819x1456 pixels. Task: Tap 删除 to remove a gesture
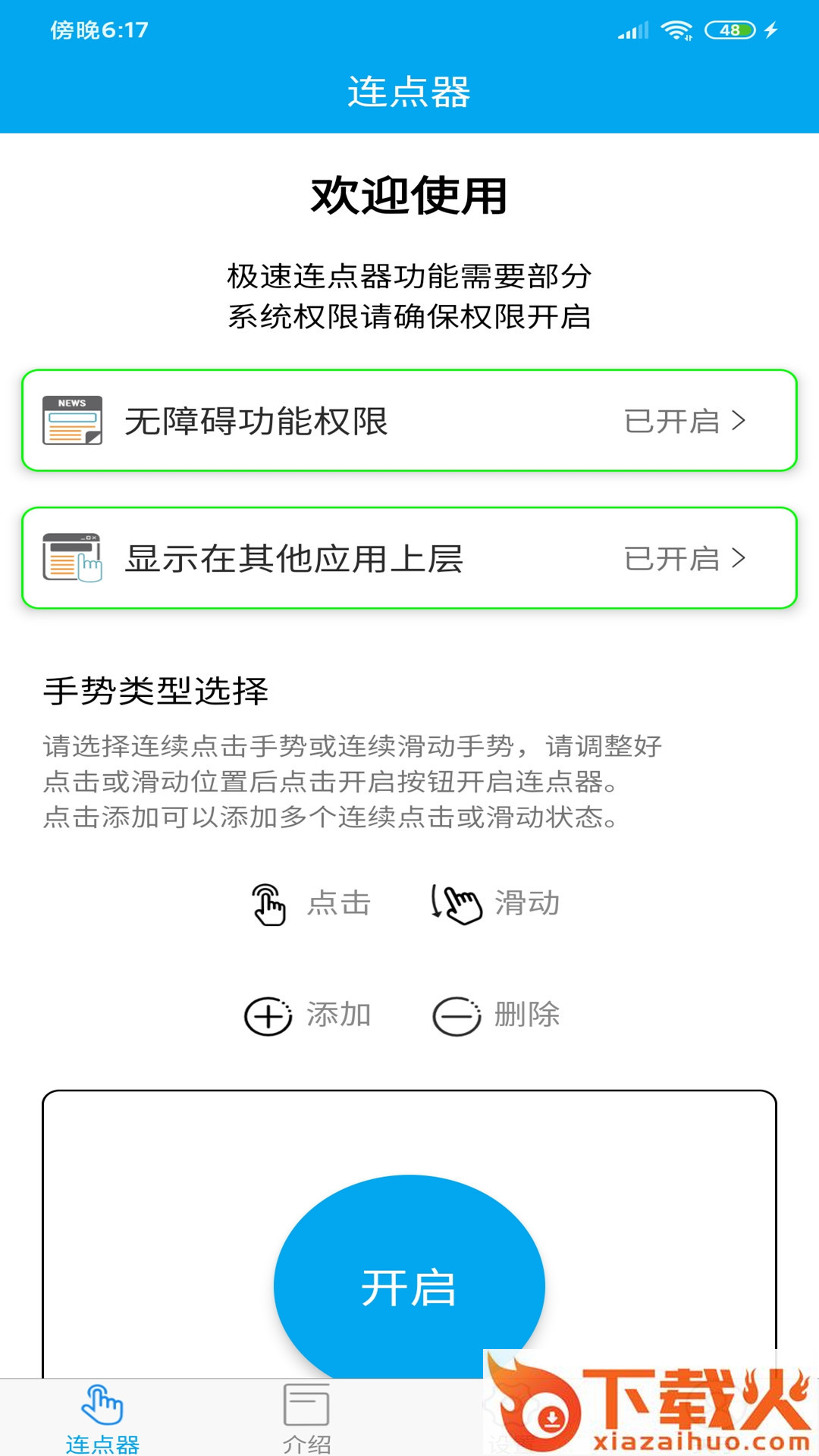click(496, 1015)
